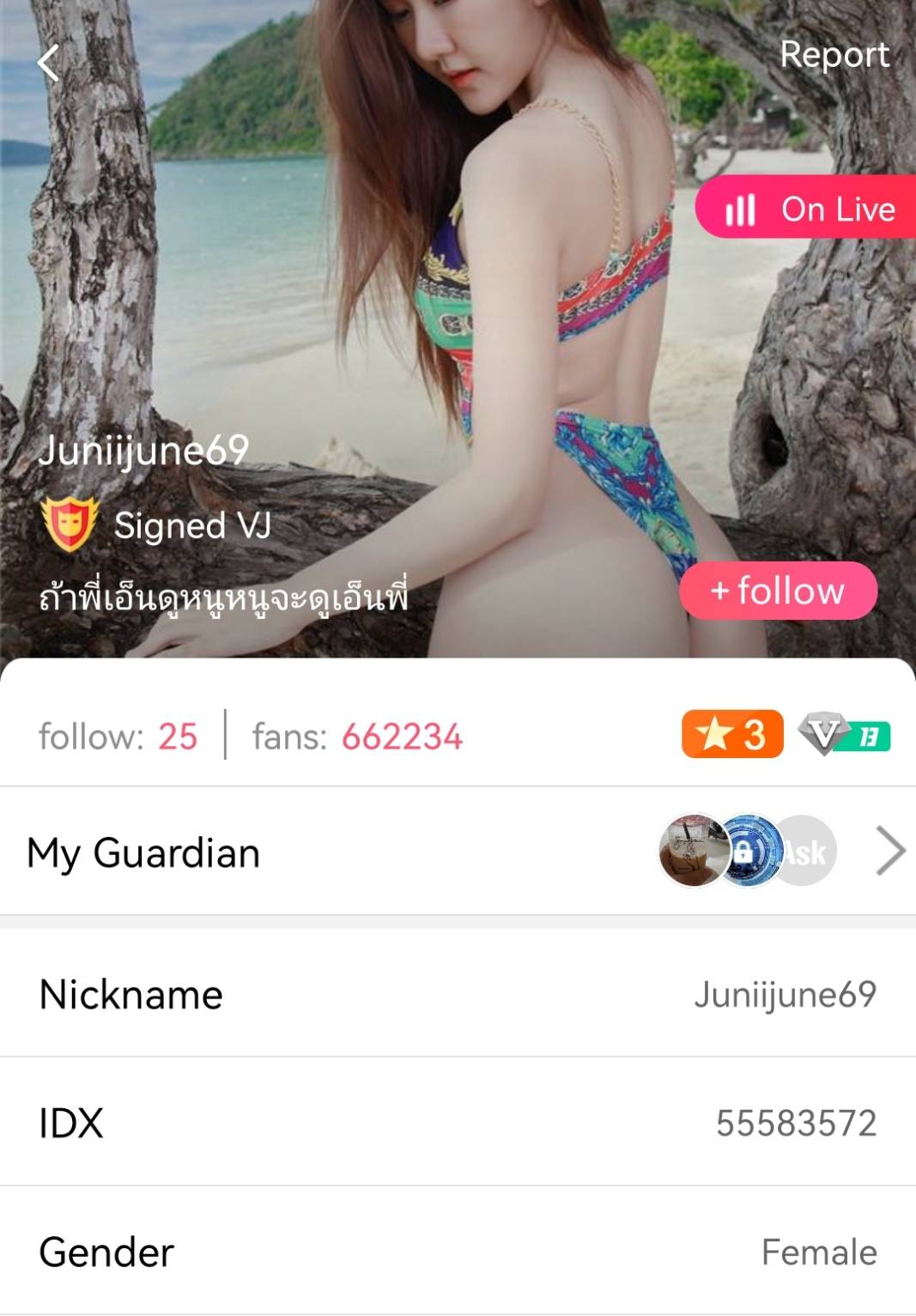The width and height of the screenshot is (916, 1316).
Task: Go back using the top arrow
Action: pyautogui.click(x=49, y=63)
